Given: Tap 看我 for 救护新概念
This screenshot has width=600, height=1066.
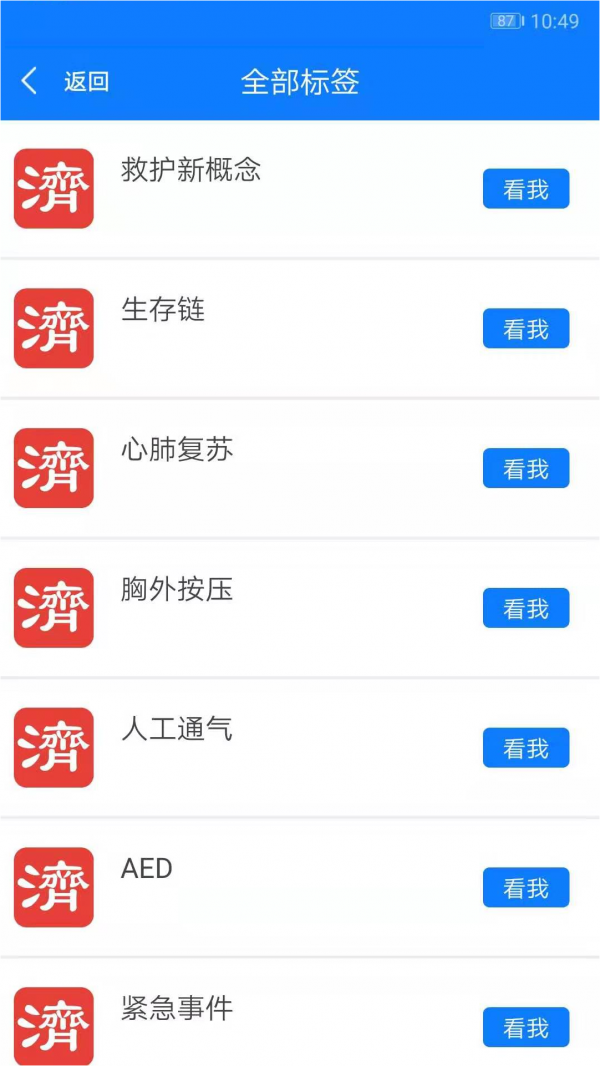Looking at the screenshot, I should tap(525, 189).
